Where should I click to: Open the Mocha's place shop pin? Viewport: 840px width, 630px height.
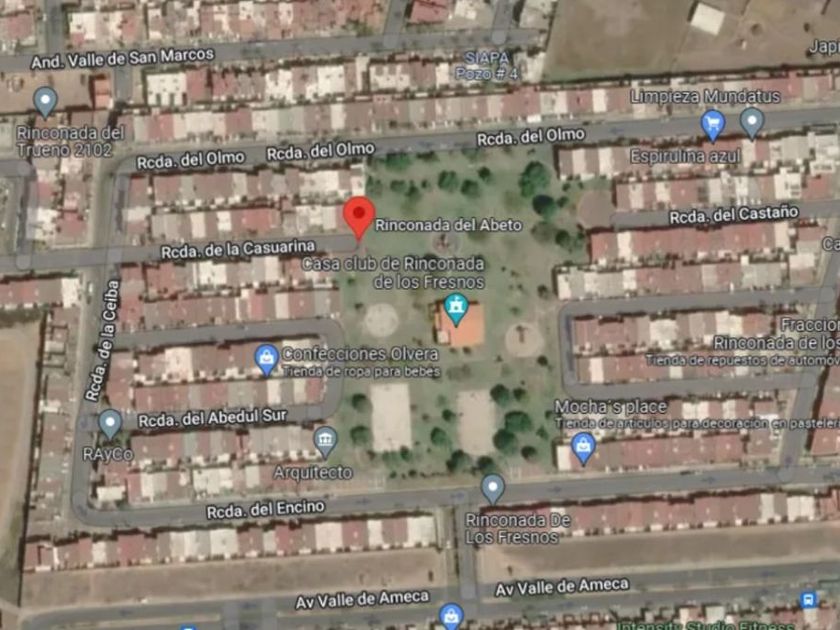click(x=583, y=449)
